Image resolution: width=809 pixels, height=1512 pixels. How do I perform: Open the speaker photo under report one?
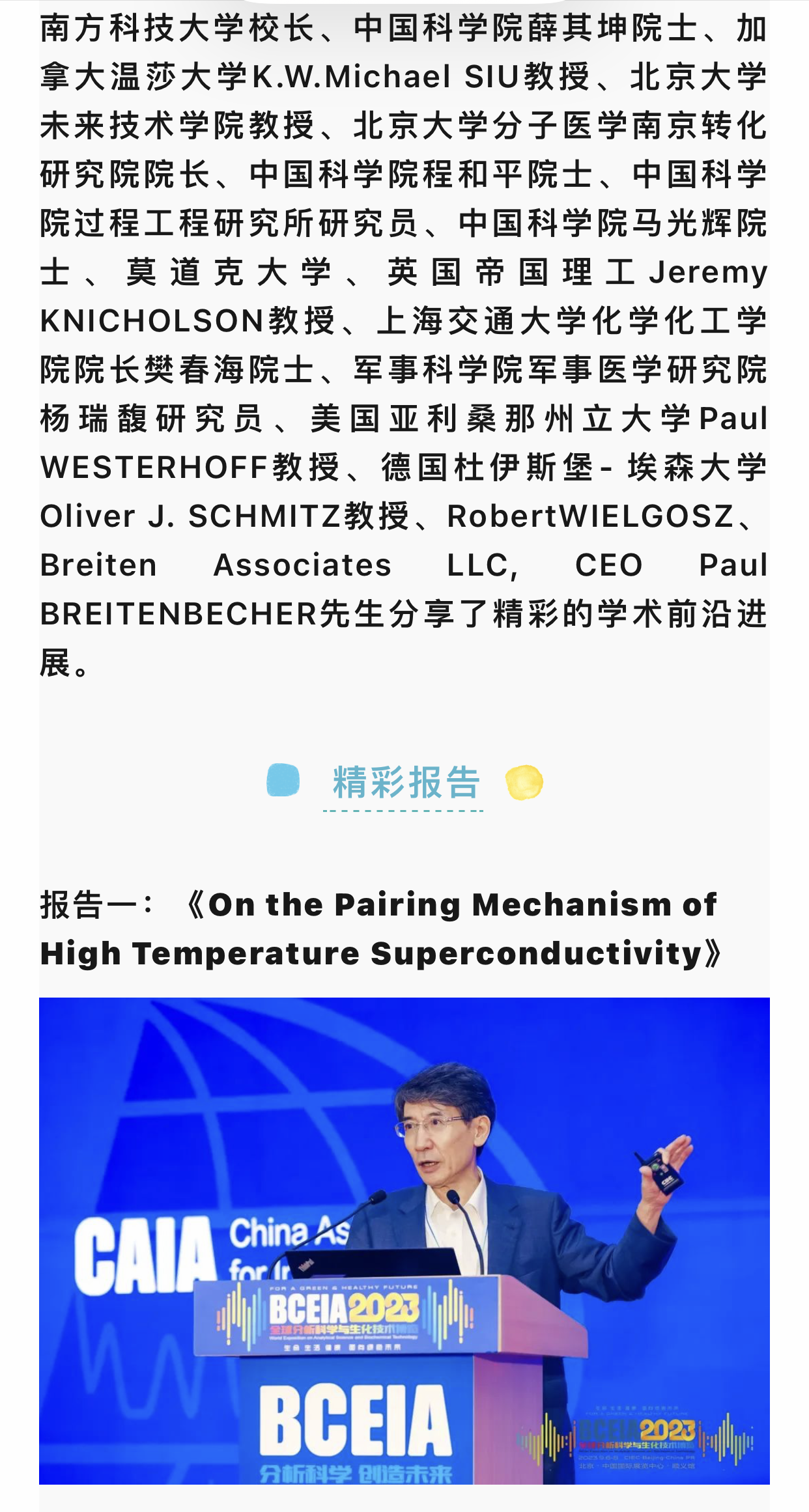coord(404,1240)
